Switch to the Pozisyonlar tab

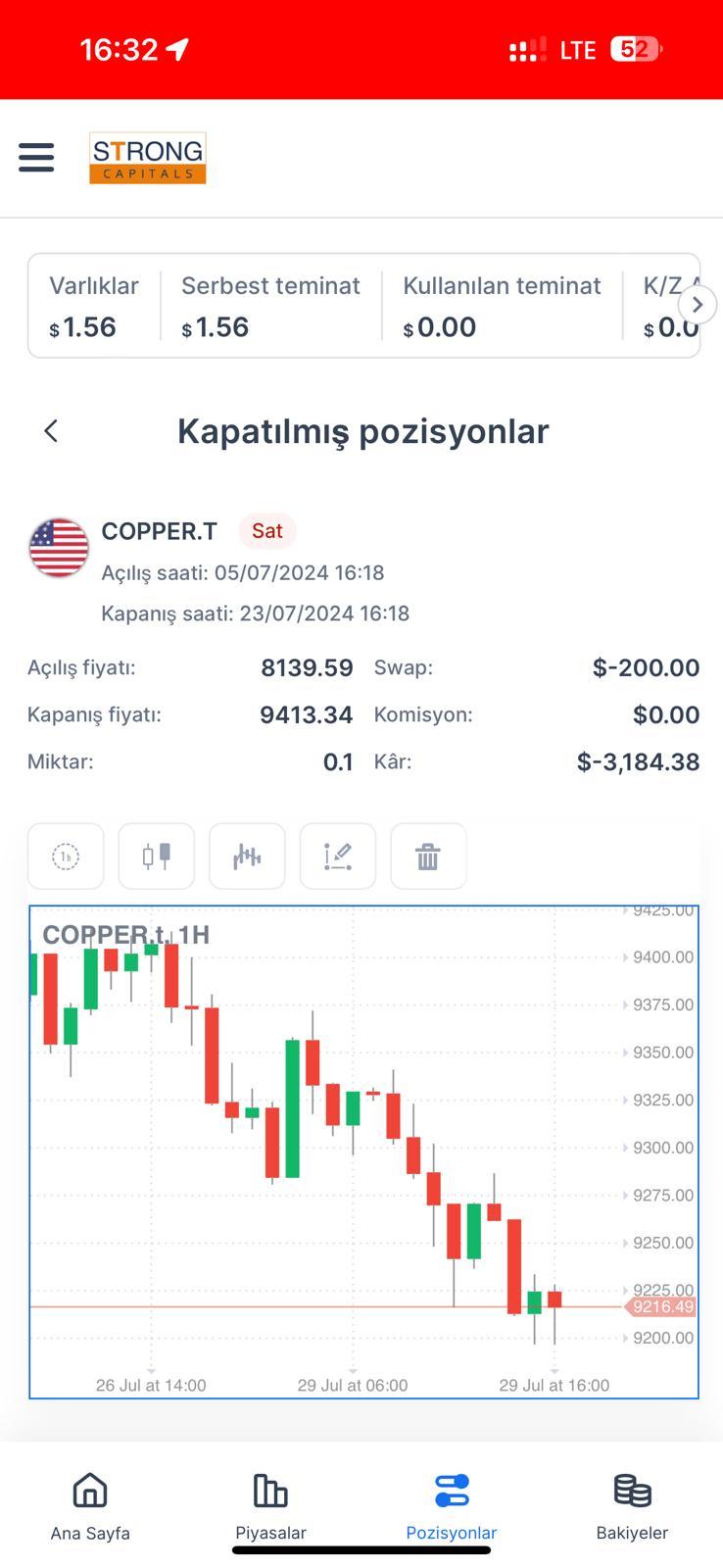[x=451, y=1506]
